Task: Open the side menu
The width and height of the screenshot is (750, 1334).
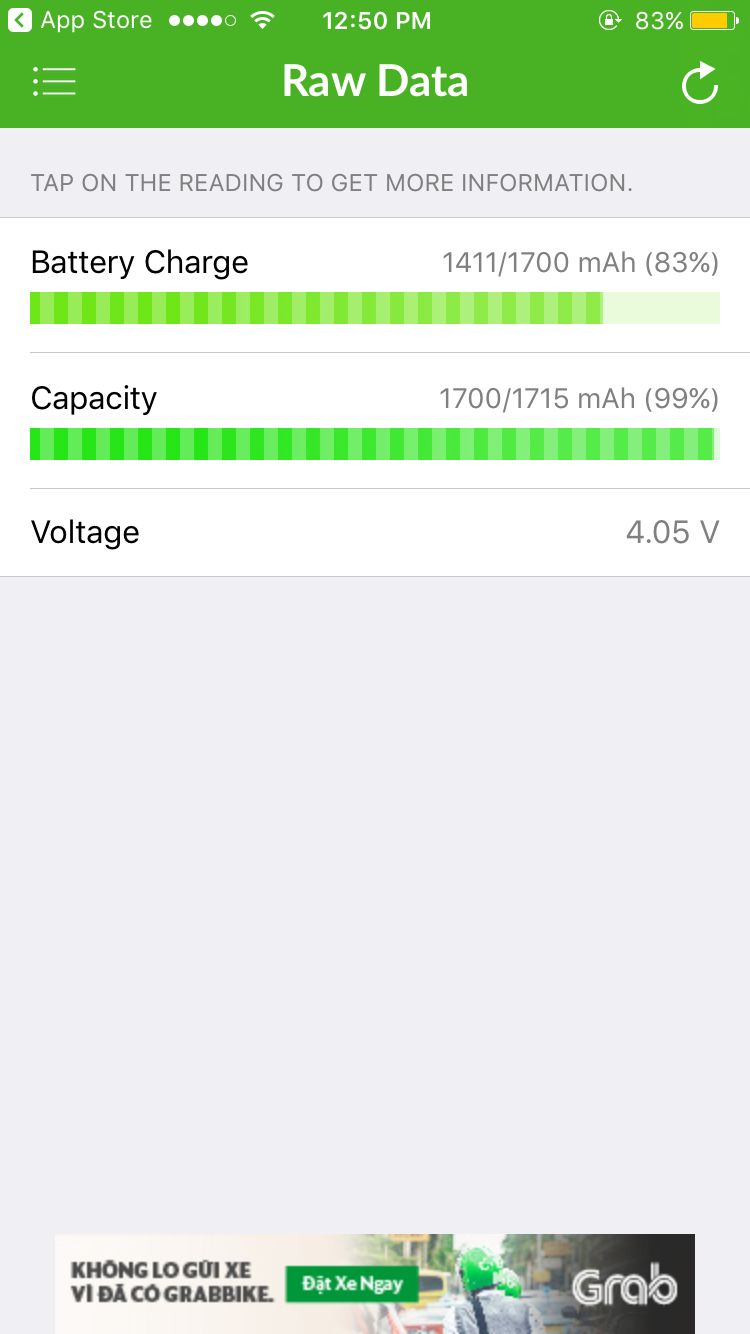Action: point(54,82)
